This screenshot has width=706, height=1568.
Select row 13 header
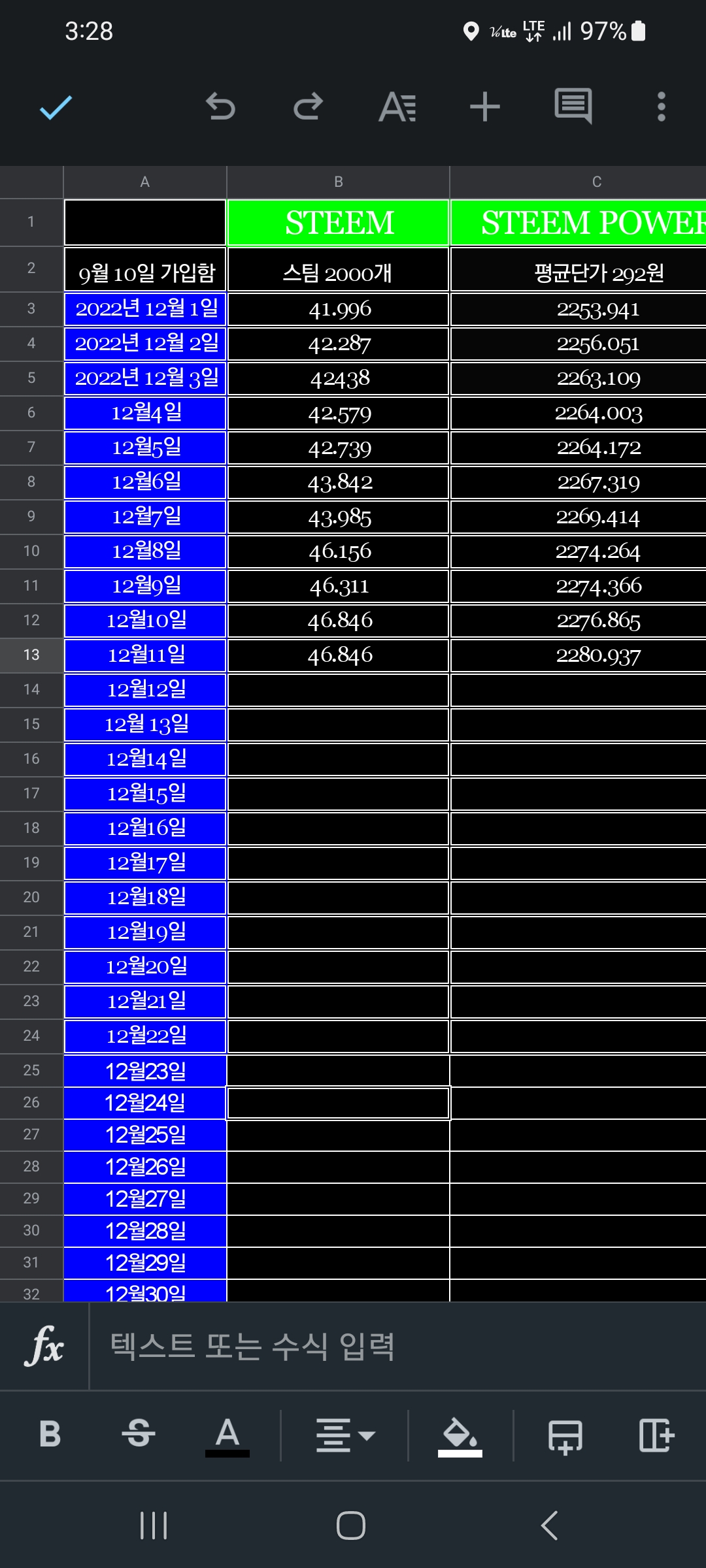pyautogui.click(x=31, y=655)
